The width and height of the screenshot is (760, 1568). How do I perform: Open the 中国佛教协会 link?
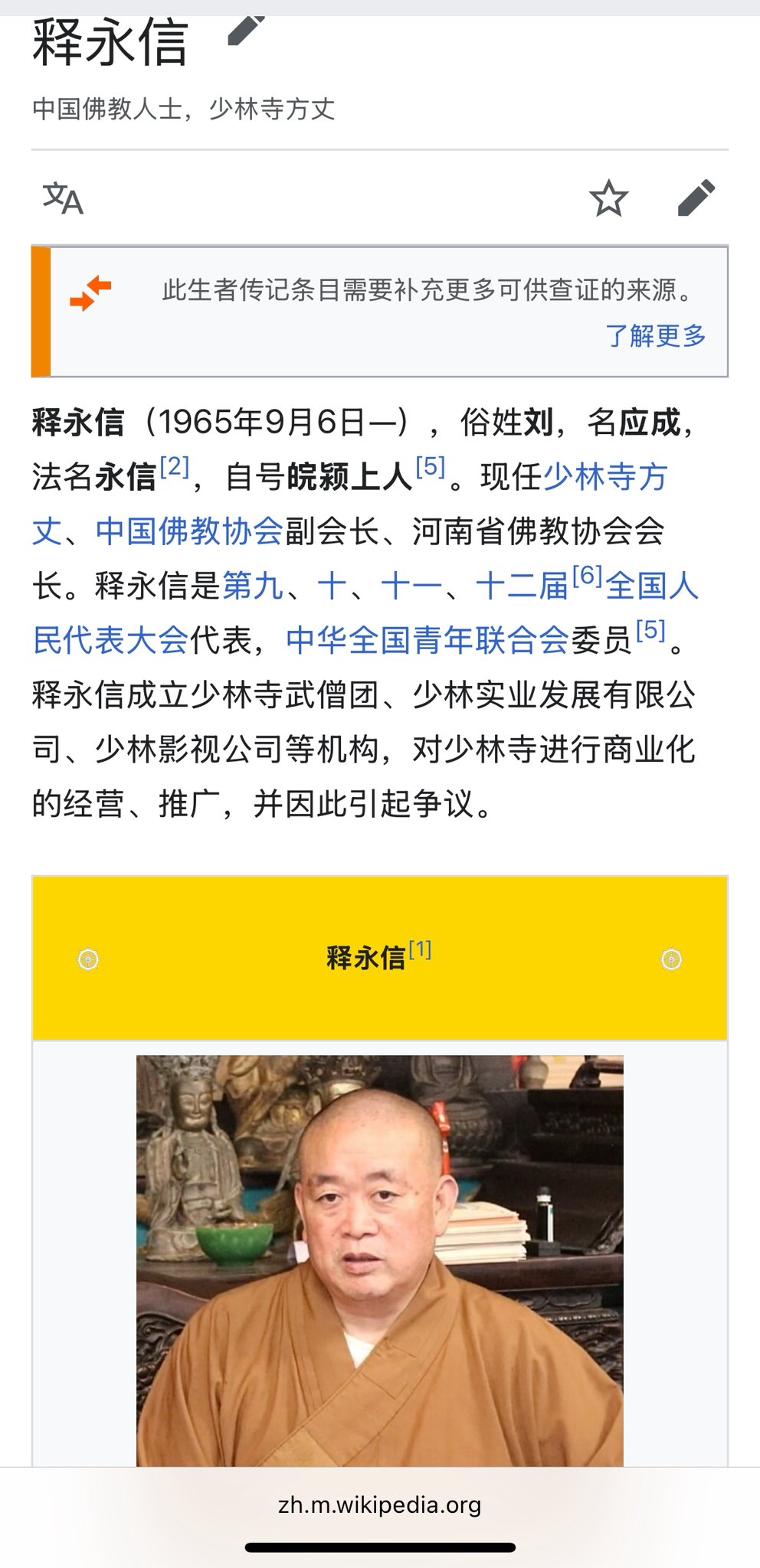[189, 531]
